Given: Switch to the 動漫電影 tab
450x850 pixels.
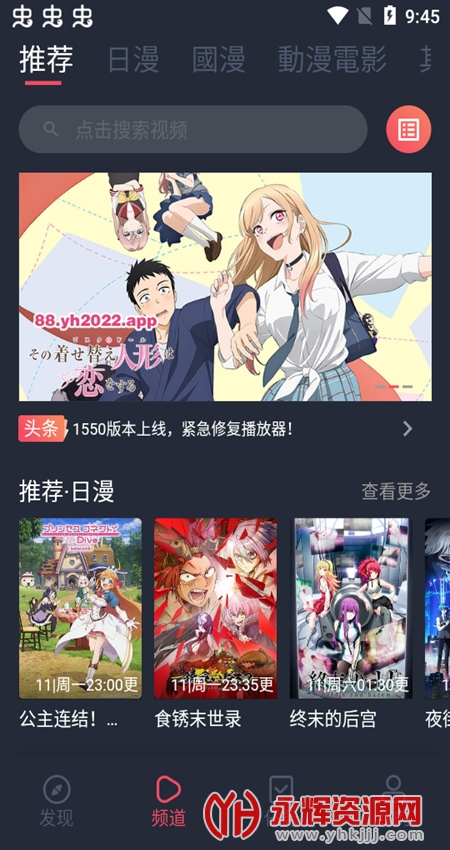Looking at the screenshot, I should 332,60.
